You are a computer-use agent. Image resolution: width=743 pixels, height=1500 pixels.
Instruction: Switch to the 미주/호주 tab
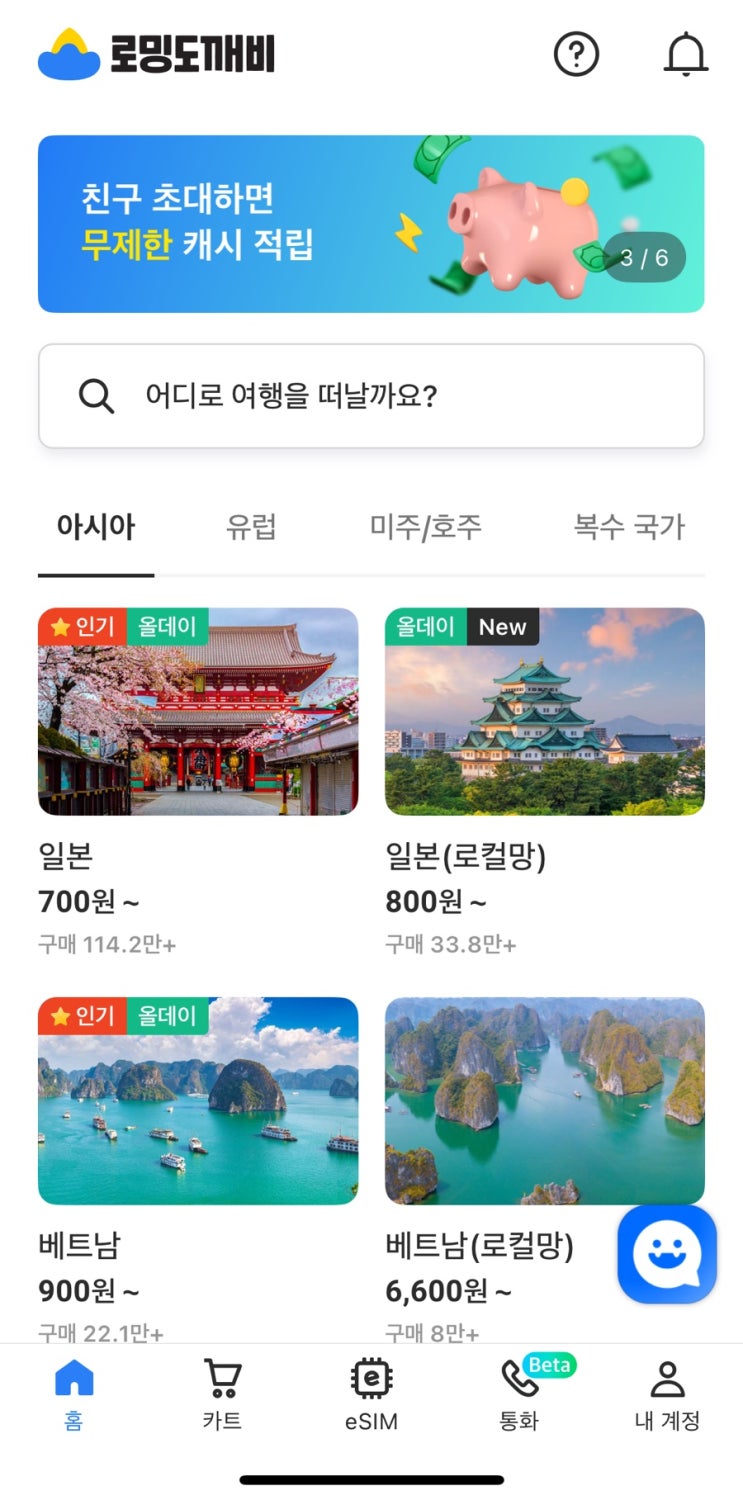point(426,527)
